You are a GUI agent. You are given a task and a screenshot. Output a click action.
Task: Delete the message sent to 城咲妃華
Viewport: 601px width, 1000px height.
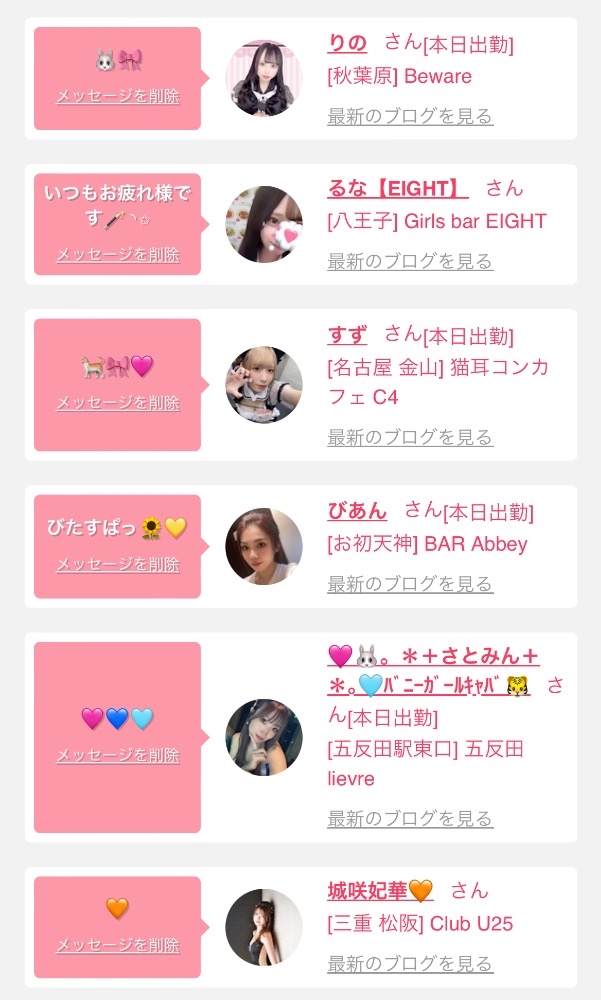click(x=117, y=945)
